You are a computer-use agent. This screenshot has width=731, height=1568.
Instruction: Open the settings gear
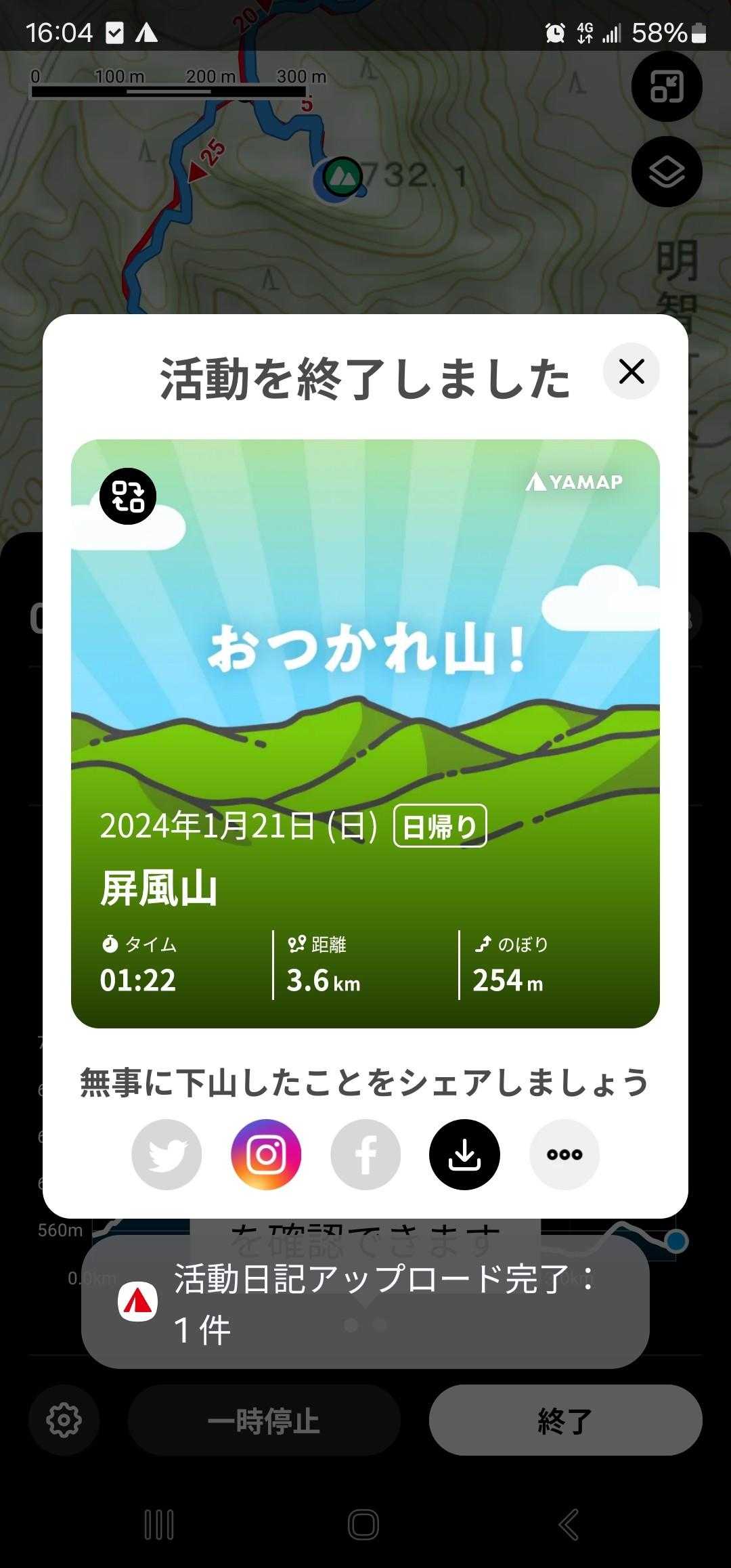(x=64, y=1420)
